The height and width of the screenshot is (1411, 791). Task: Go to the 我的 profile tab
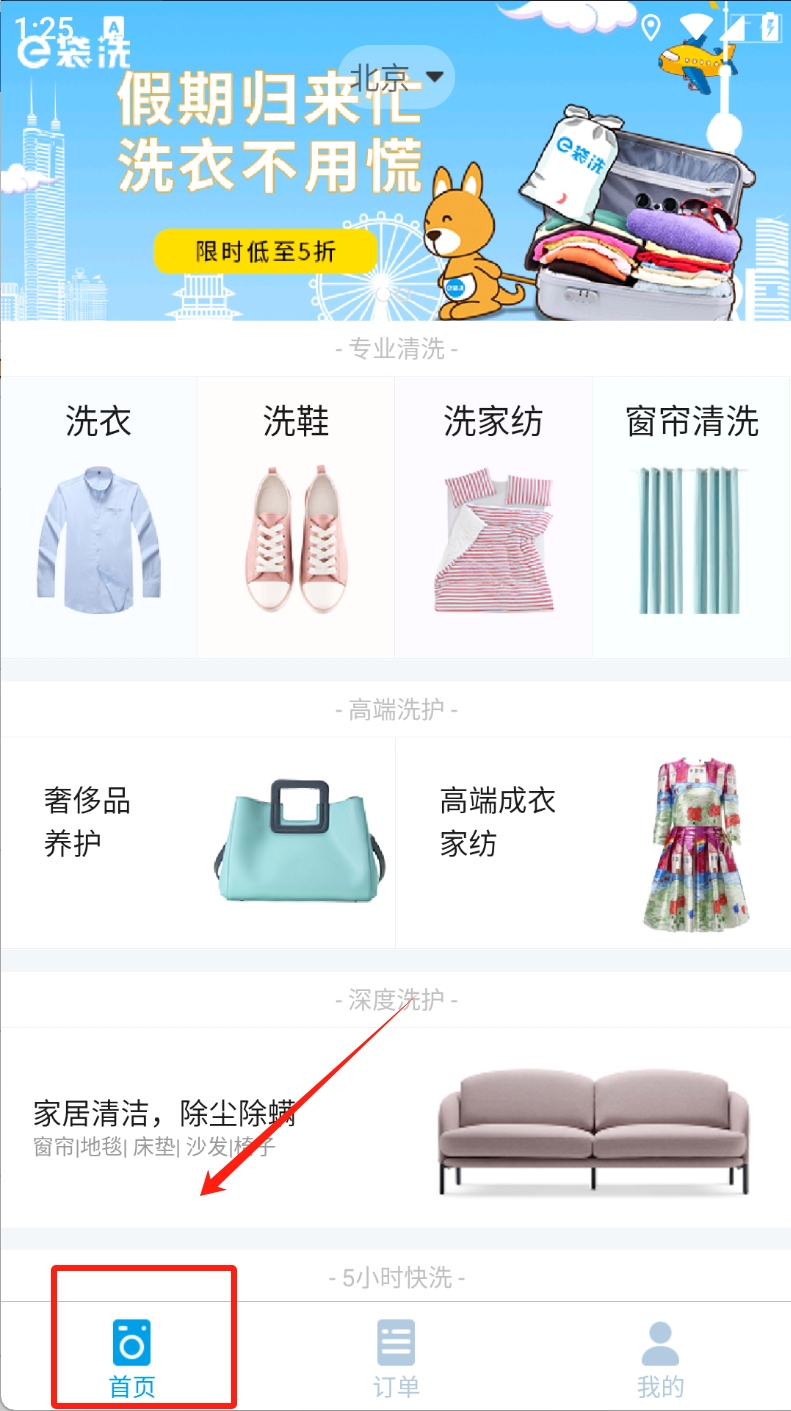coord(660,1357)
